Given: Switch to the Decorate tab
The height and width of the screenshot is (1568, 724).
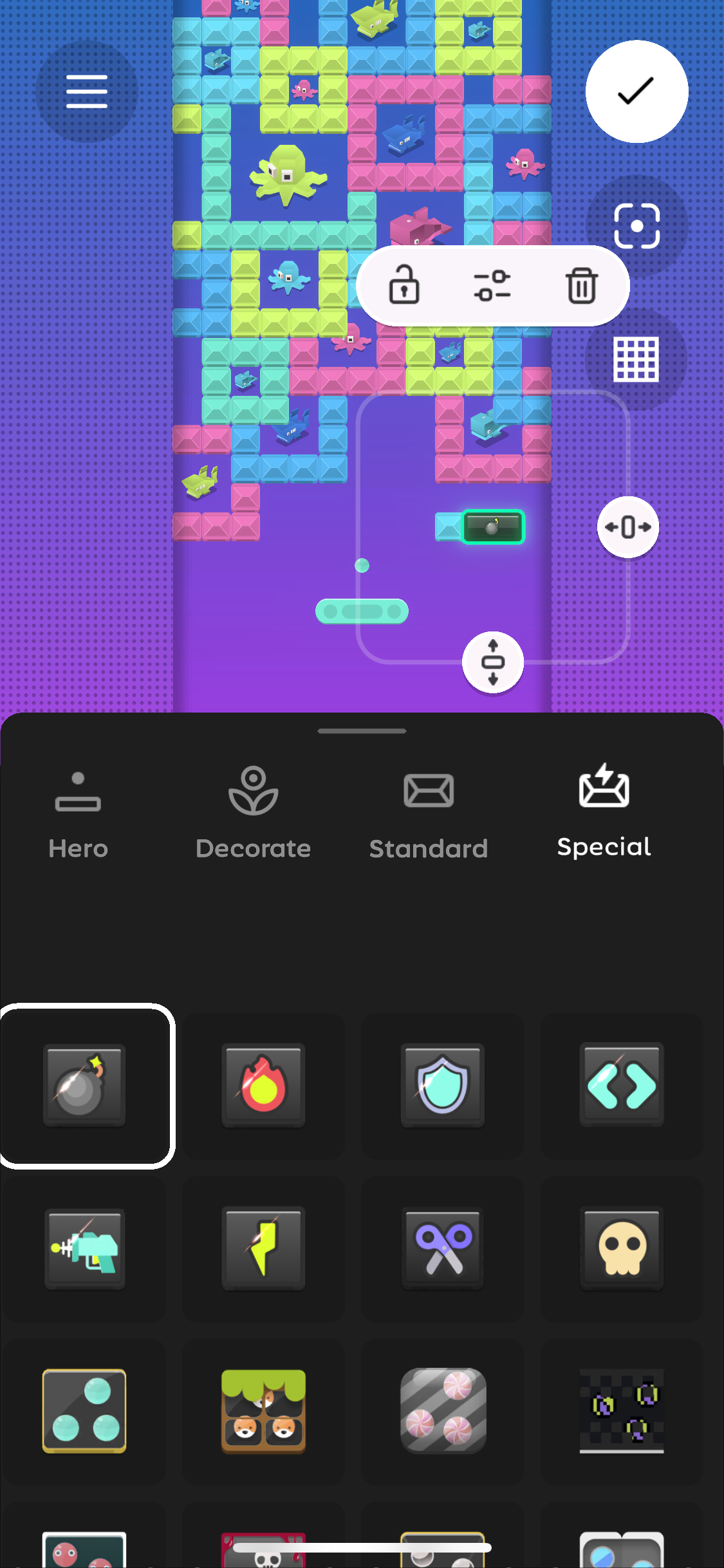Looking at the screenshot, I should [253, 815].
